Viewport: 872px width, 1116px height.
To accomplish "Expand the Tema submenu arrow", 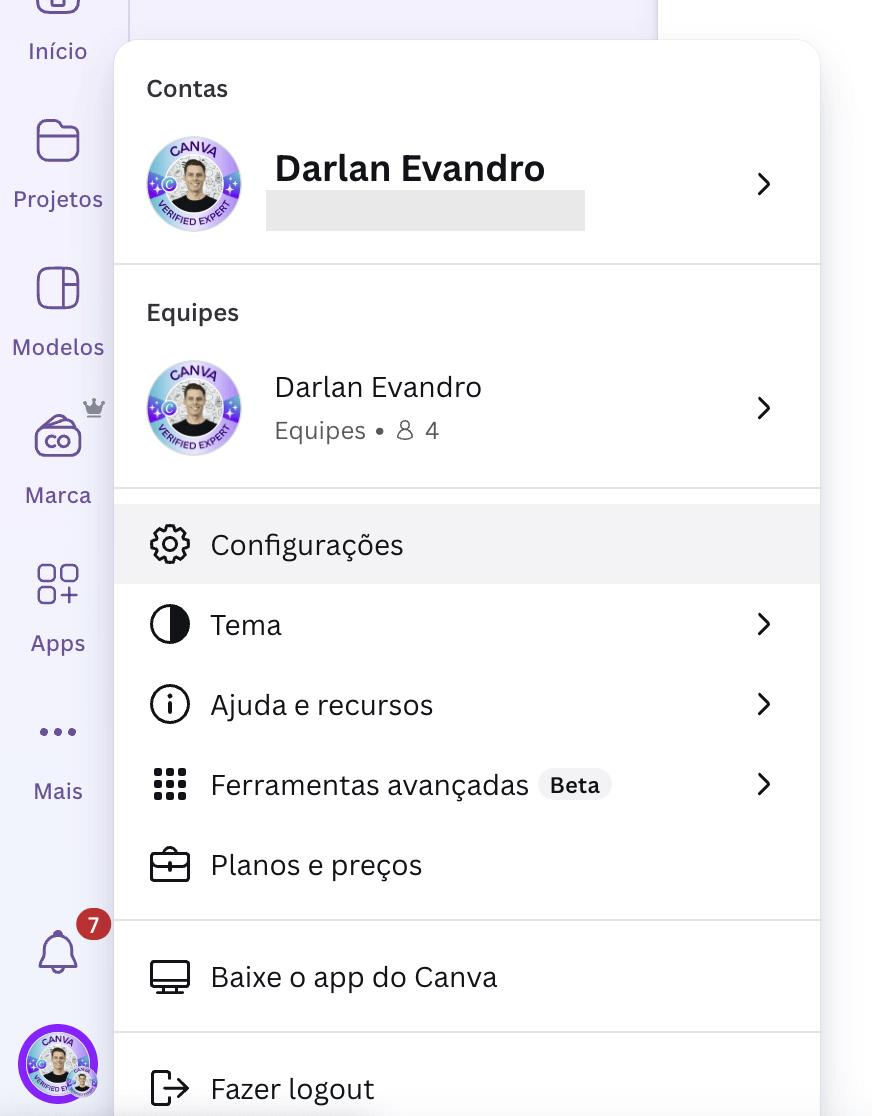I will coord(764,624).
